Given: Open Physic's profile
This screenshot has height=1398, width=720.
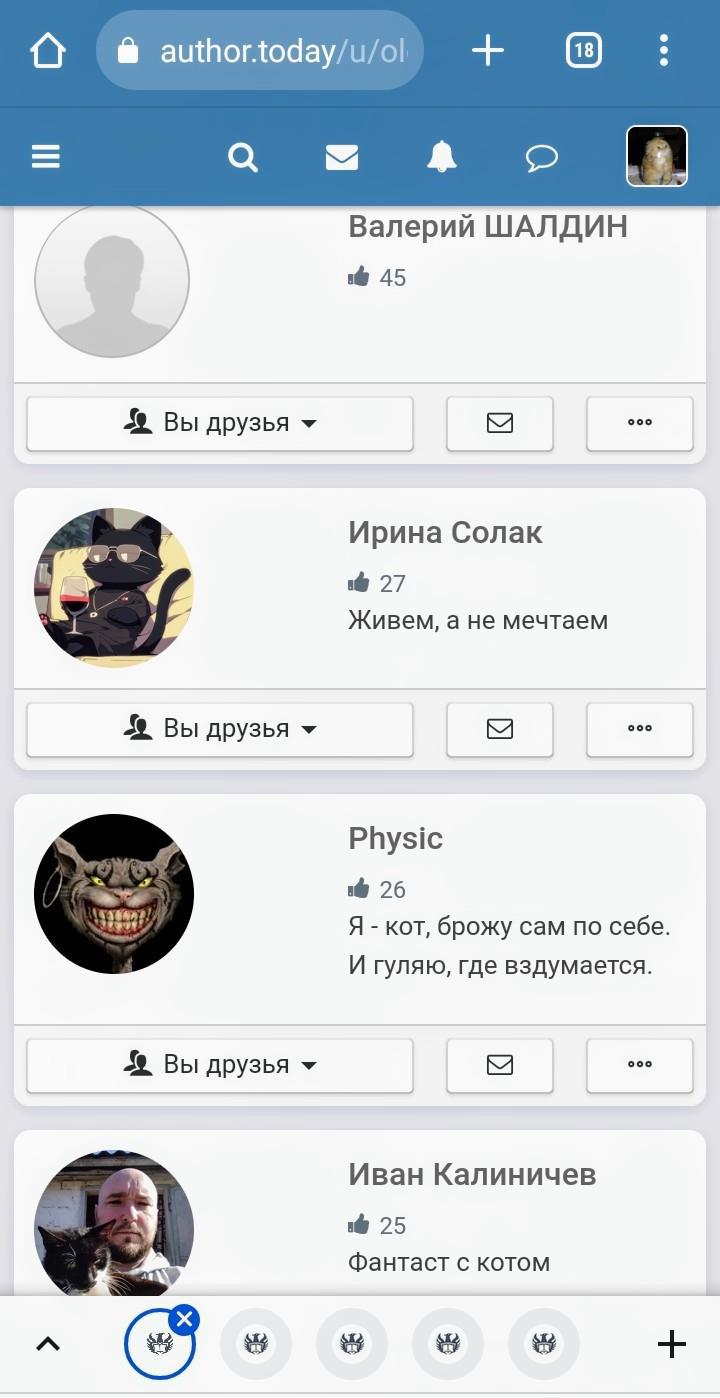Looking at the screenshot, I should [x=395, y=838].
